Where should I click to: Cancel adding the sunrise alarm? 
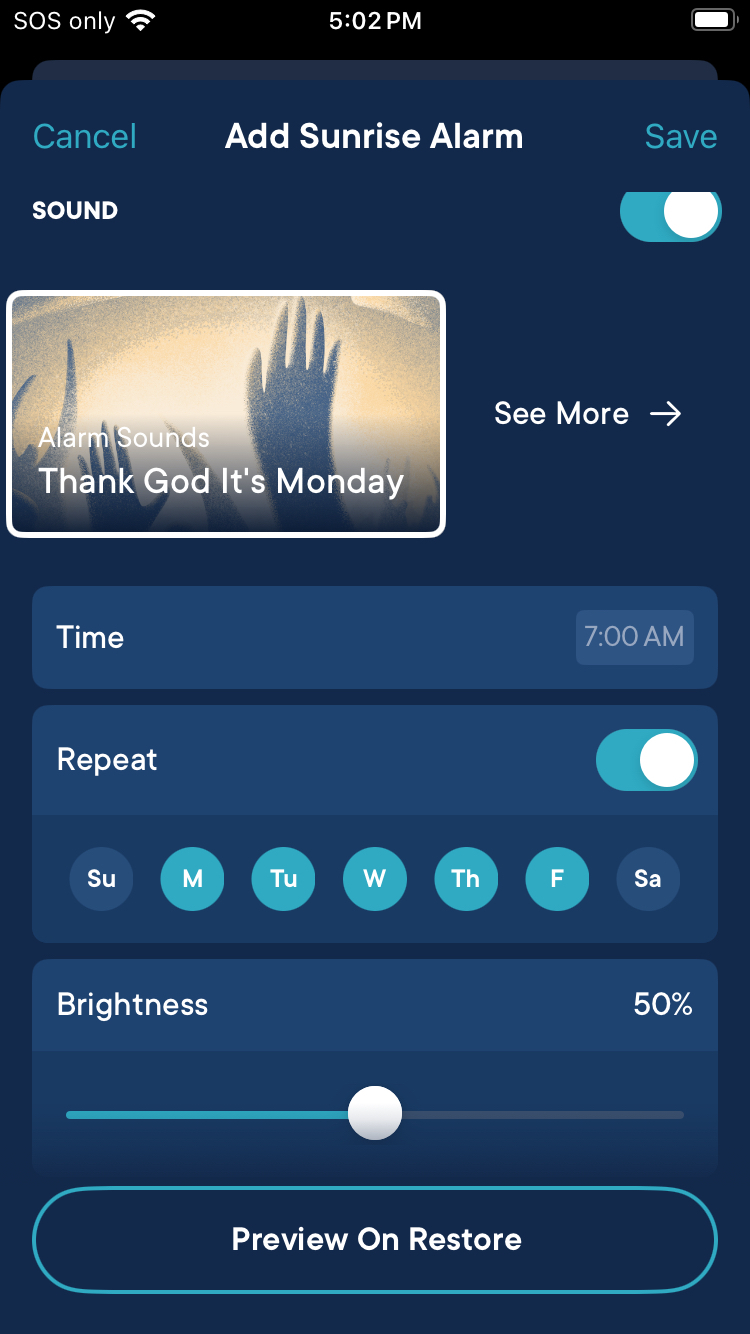(84, 136)
